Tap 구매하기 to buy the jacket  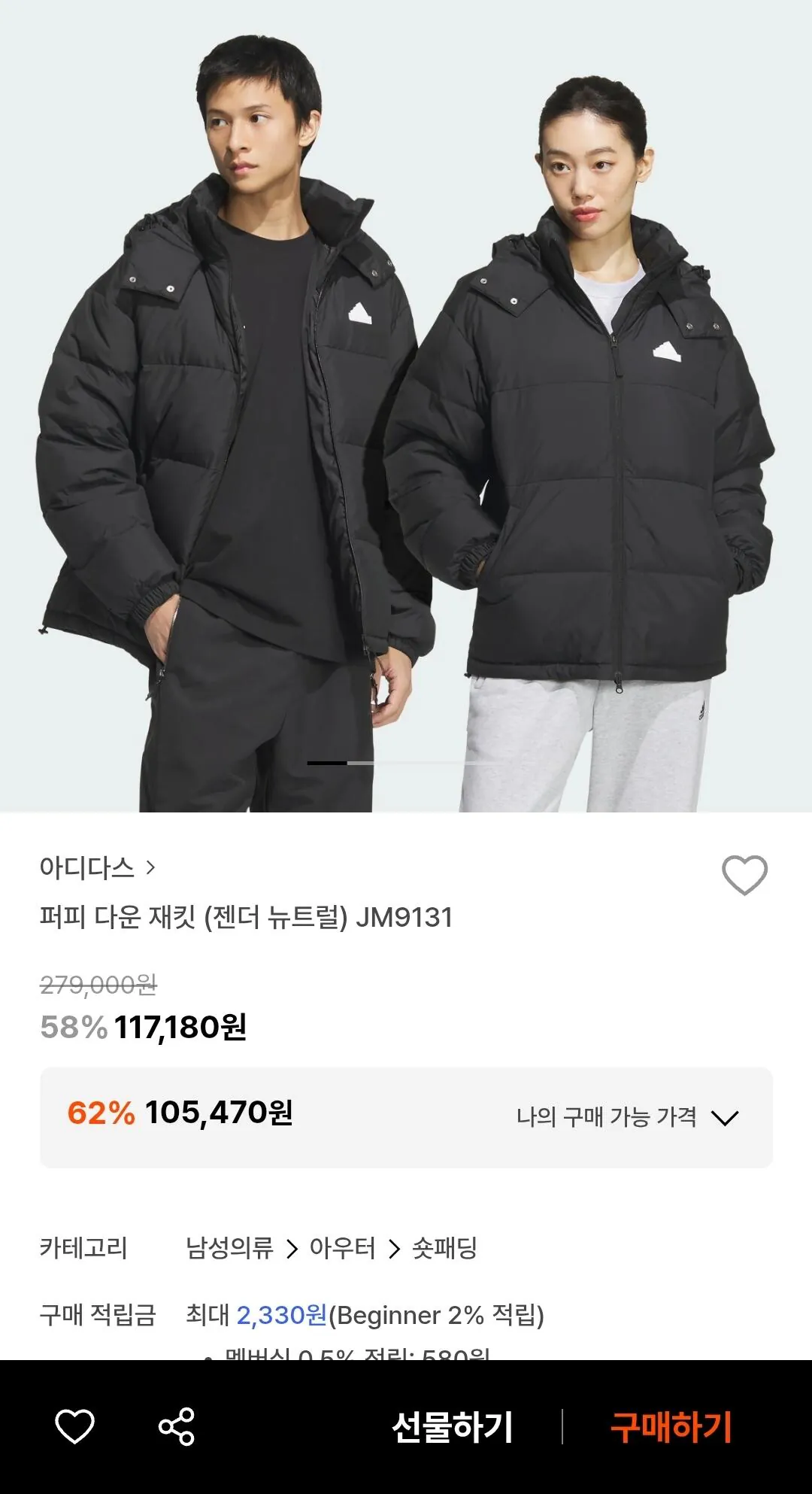[x=671, y=1427]
